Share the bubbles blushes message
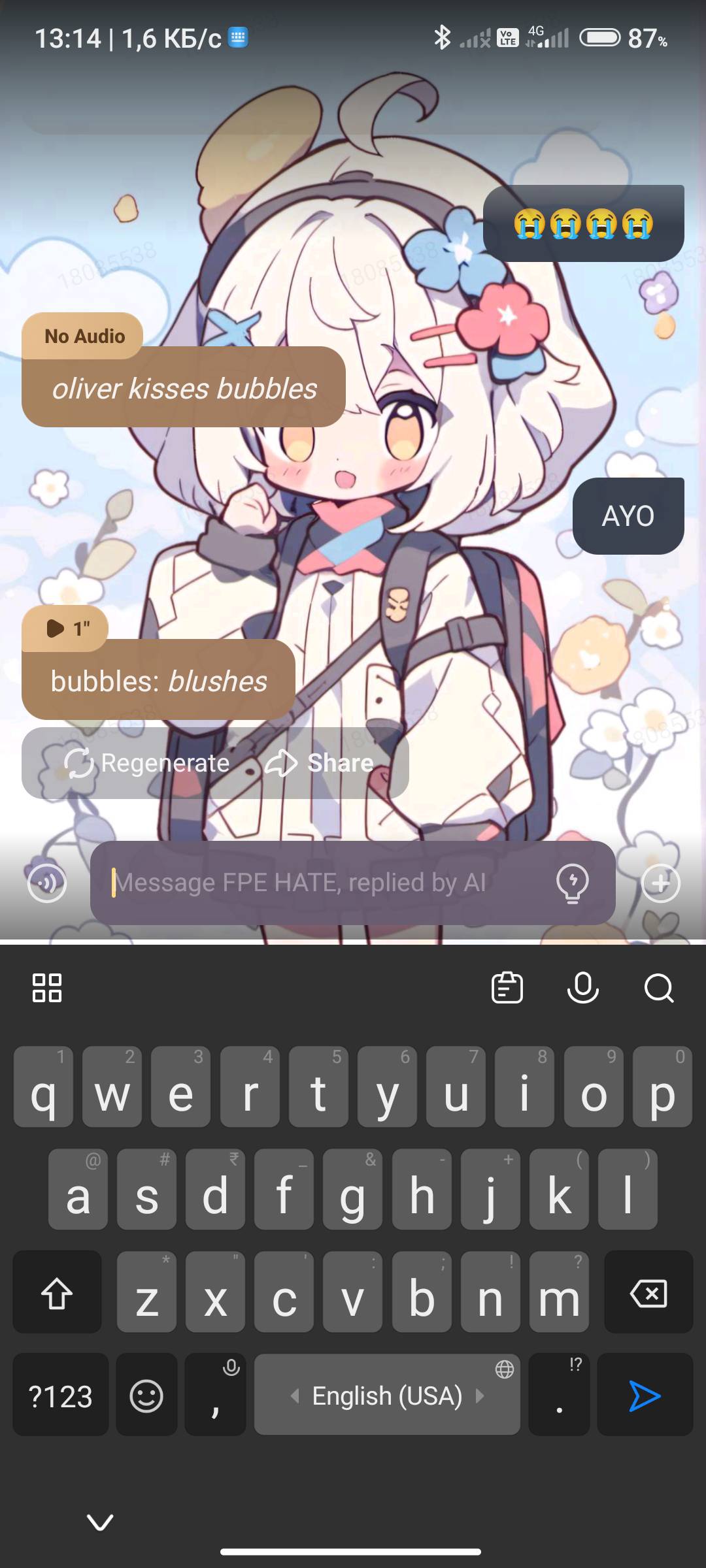Image resolution: width=706 pixels, height=1568 pixels. [320, 763]
